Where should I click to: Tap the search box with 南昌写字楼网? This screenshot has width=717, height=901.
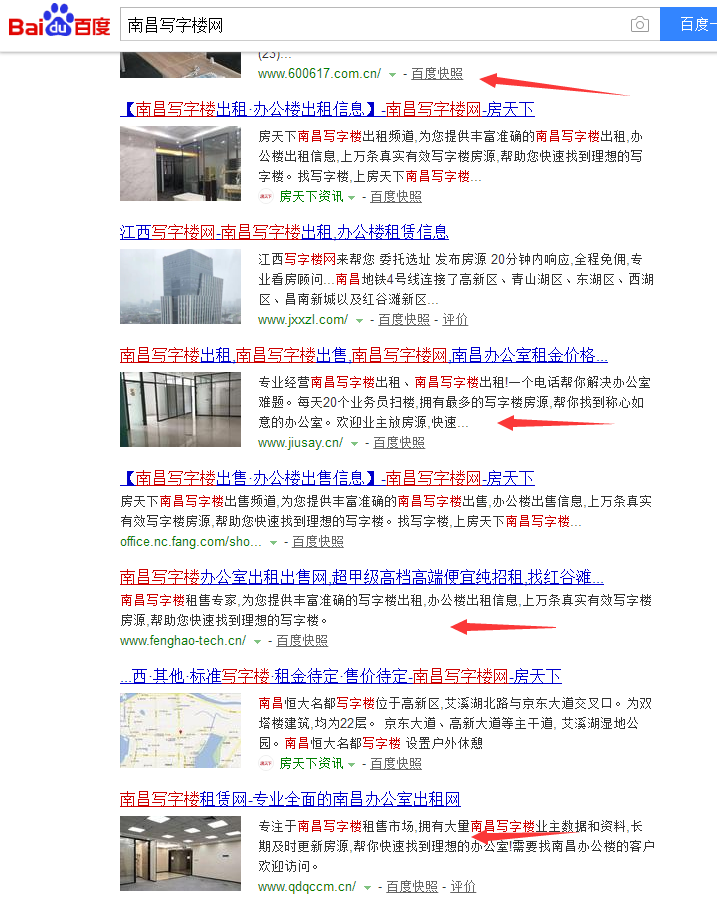tap(373, 24)
